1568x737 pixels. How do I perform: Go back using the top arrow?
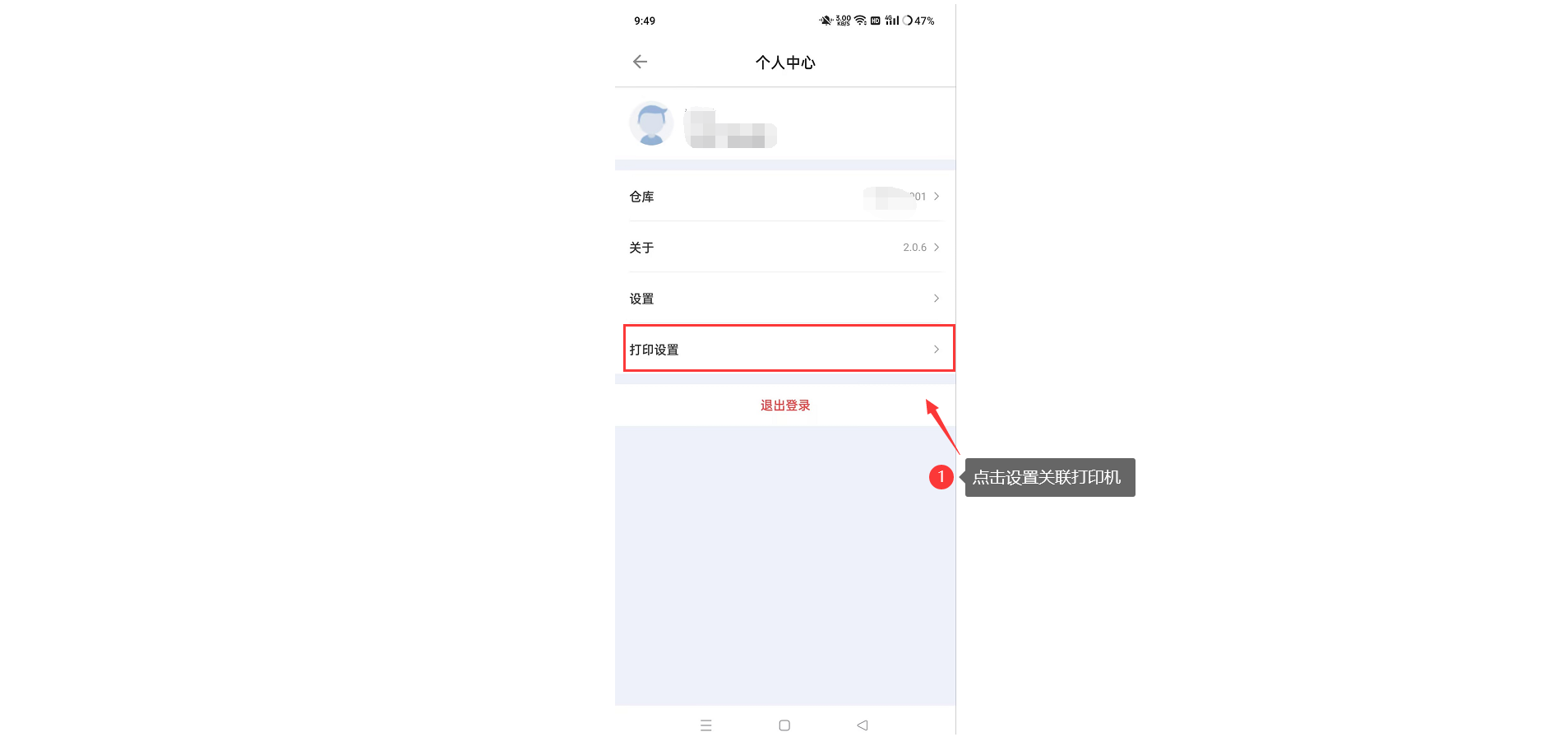click(640, 62)
